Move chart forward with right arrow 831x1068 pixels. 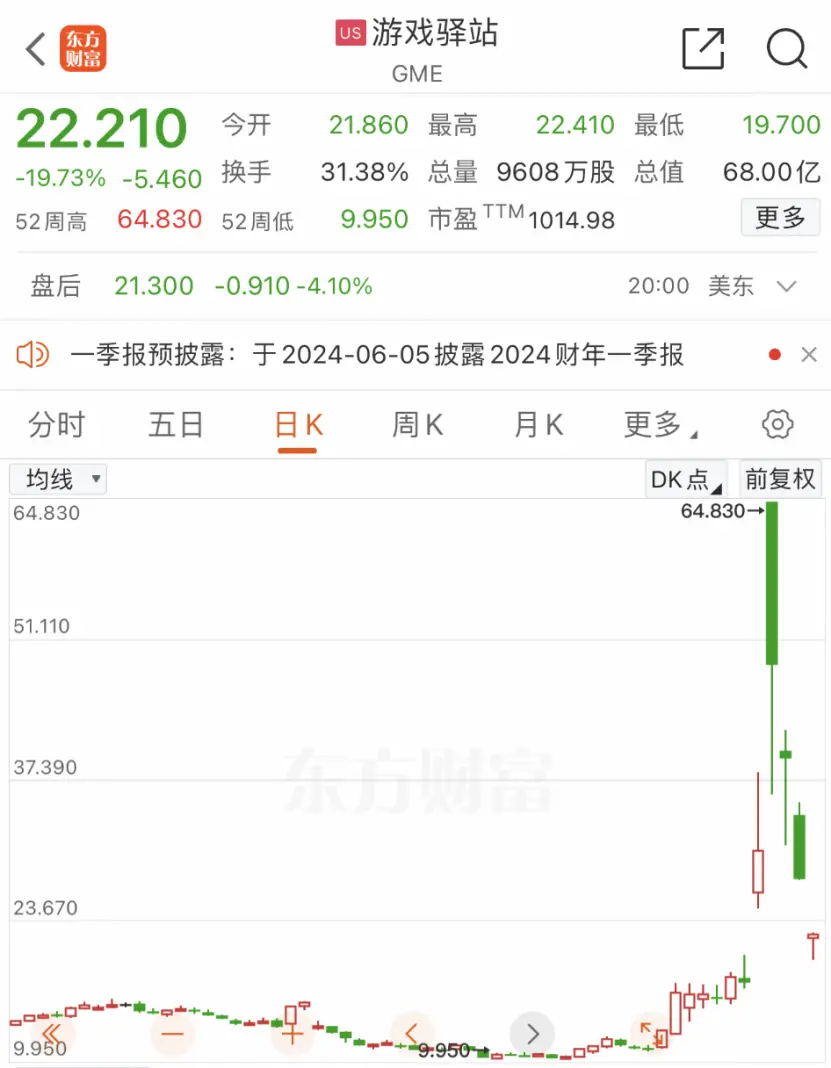532,1033
